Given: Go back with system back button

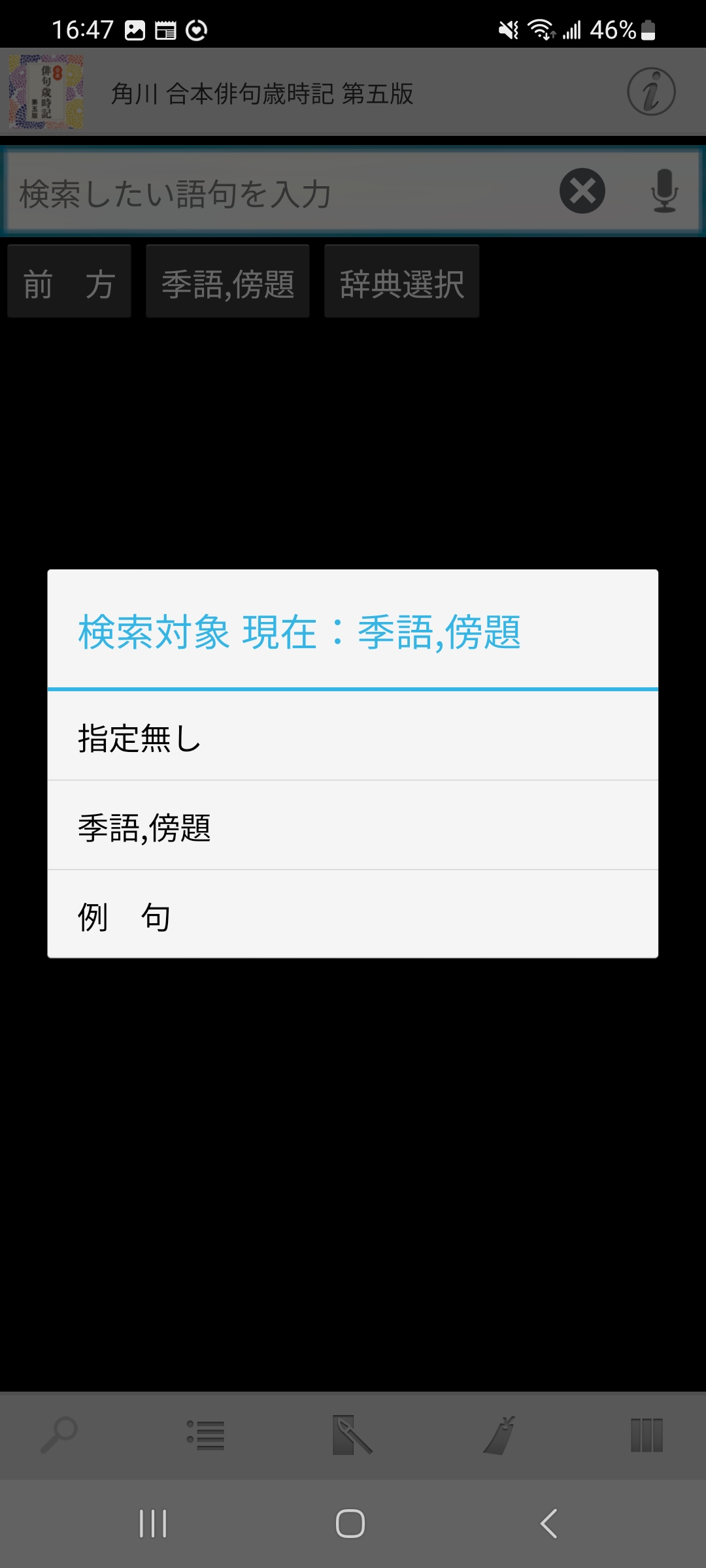Looking at the screenshot, I should click(549, 1524).
